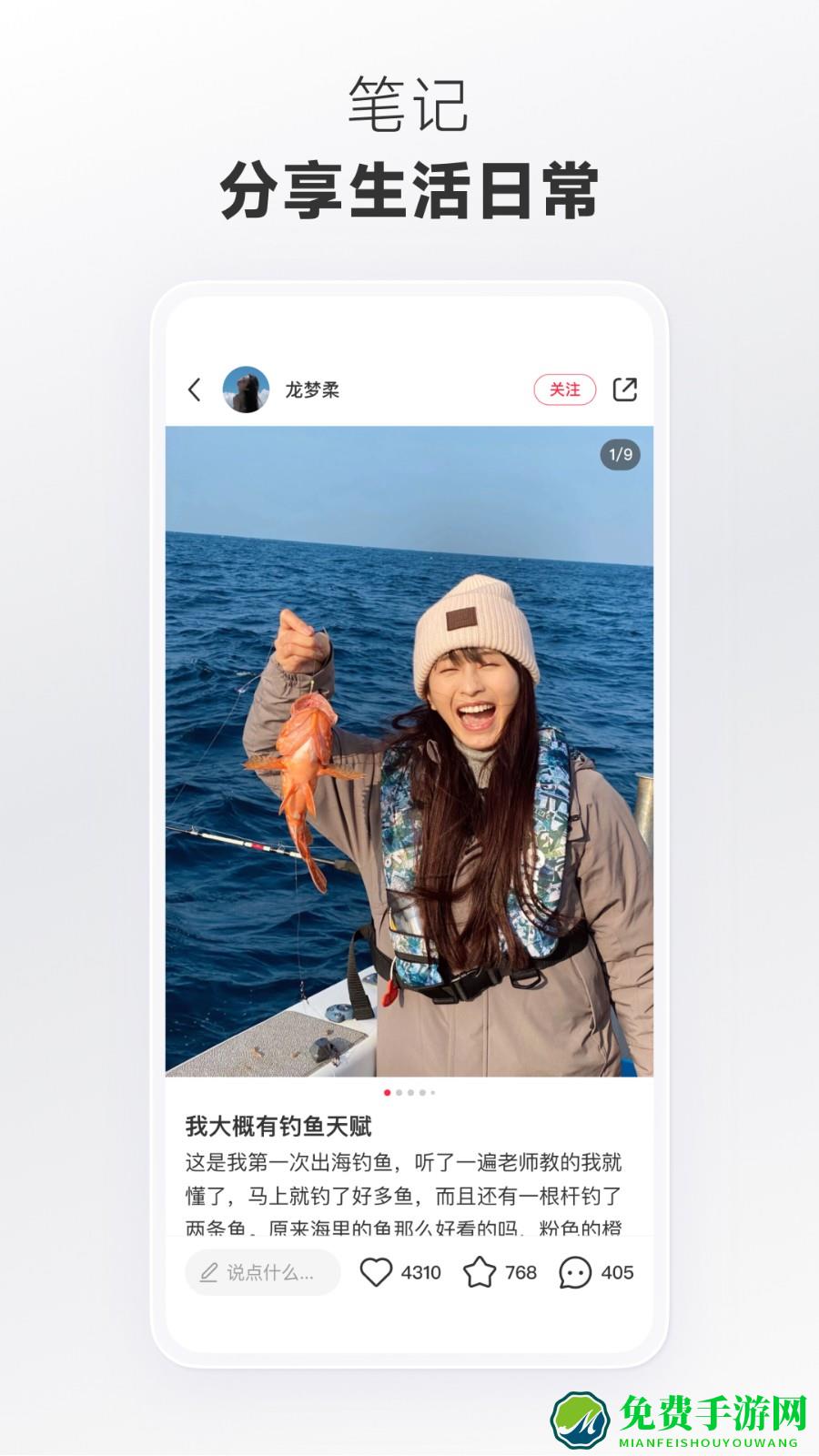The width and height of the screenshot is (819, 1456).
Task: Tap the 1/9 image counter badge
Action: point(618,454)
